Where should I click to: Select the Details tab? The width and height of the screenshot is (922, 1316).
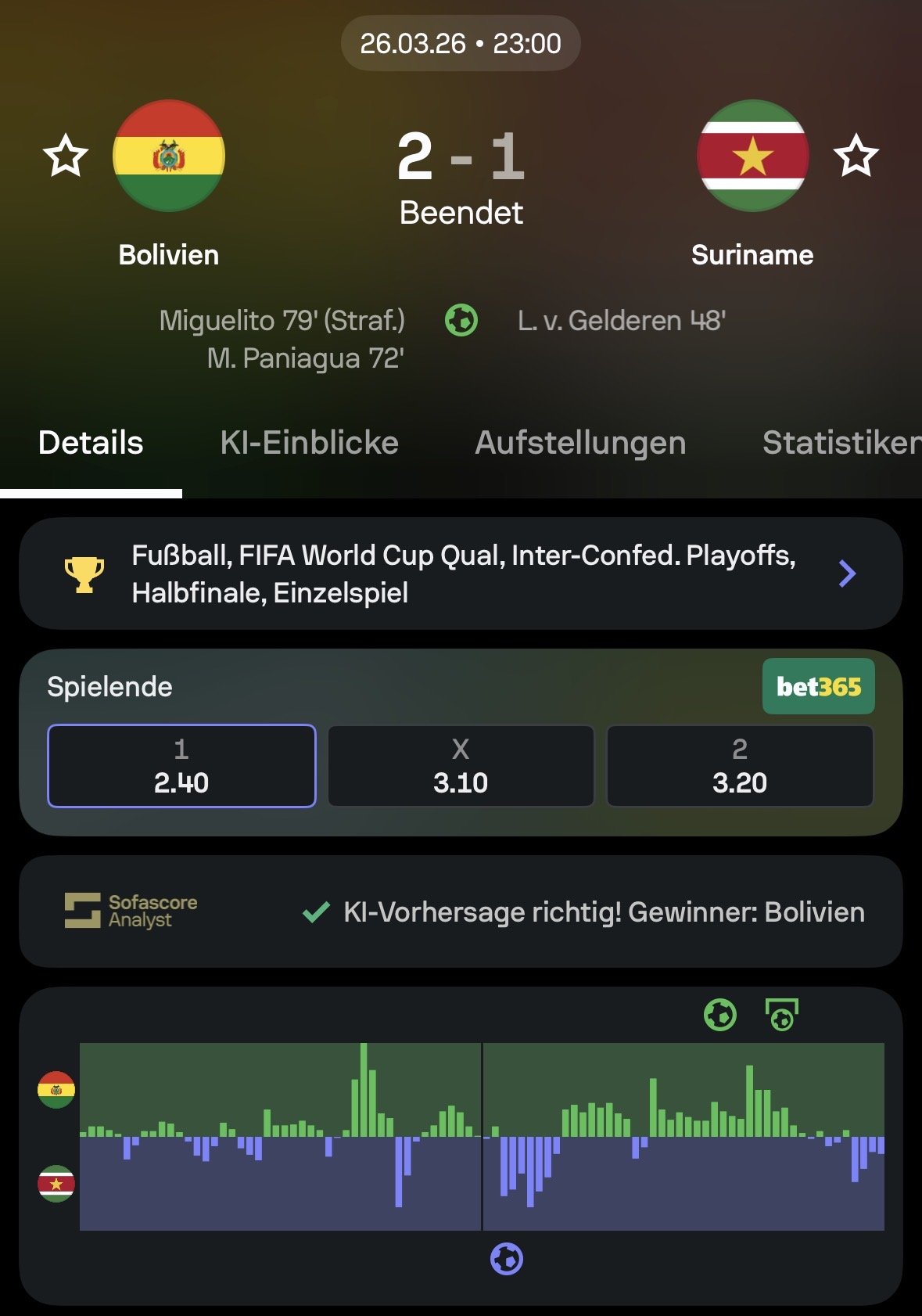[x=91, y=443]
